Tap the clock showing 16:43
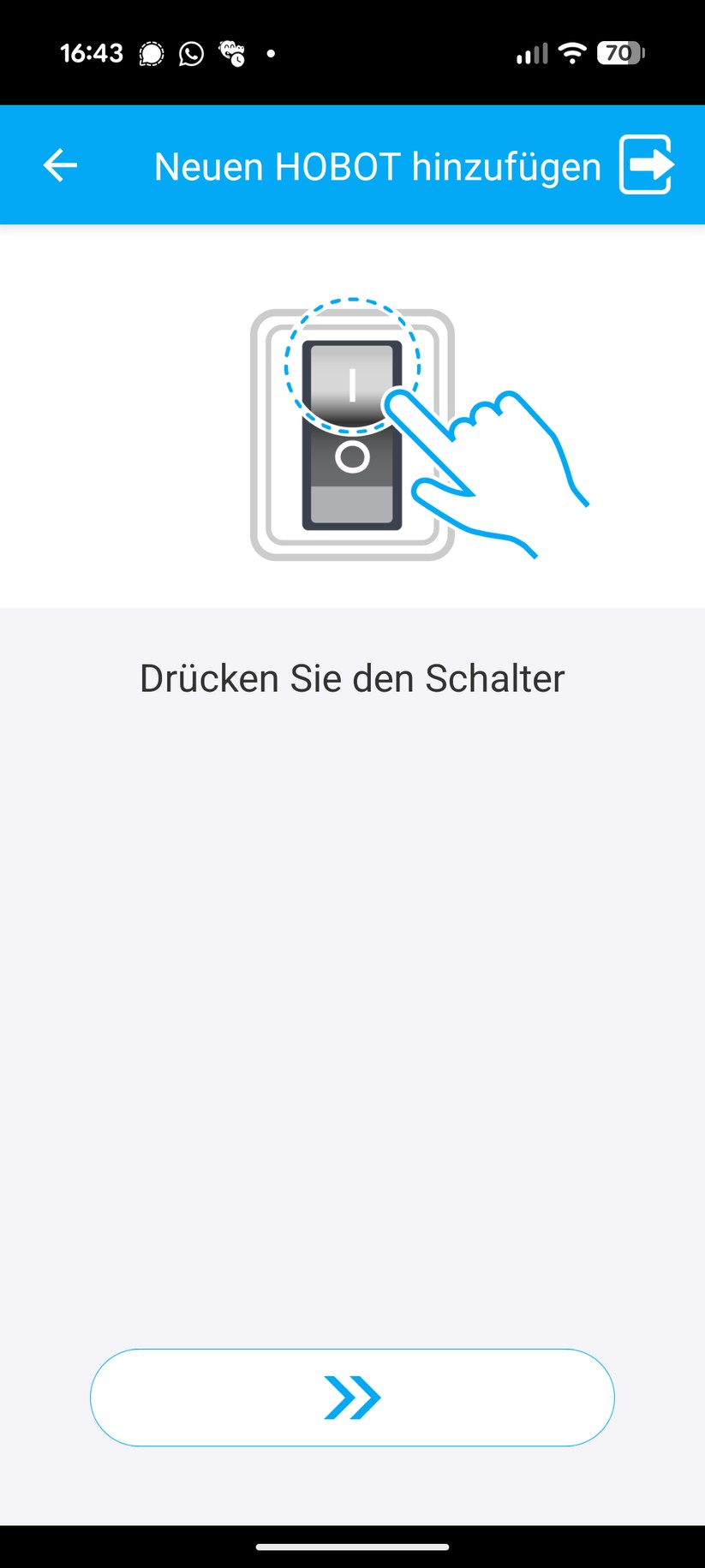Image resolution: width=705 pixels, height=1568 pixels. click(x=91, y=53)
